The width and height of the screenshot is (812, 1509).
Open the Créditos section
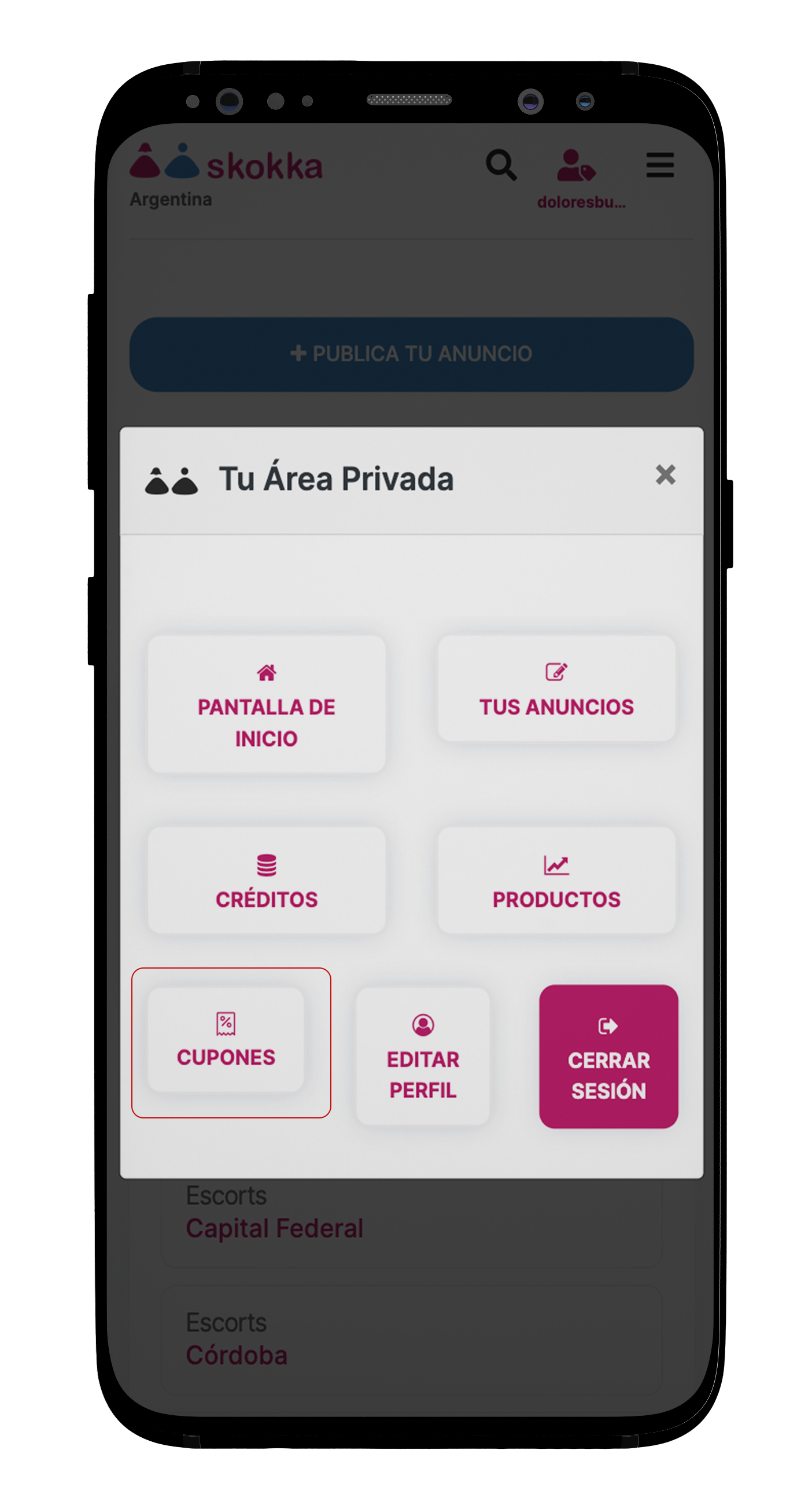pyautogui.click(x=267, y=880)
